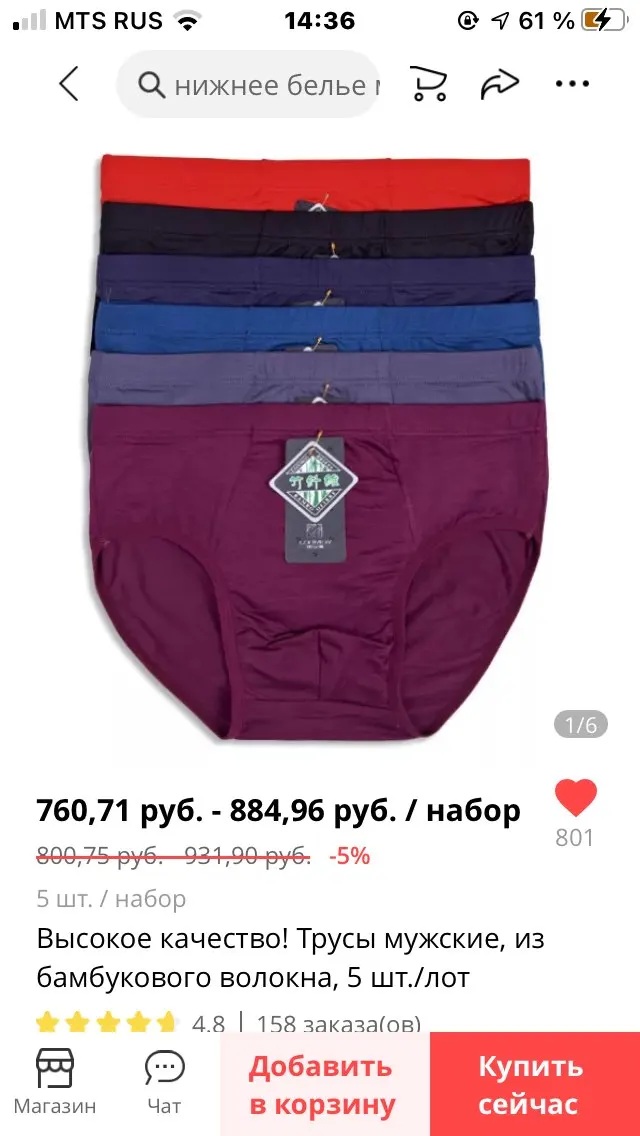Open the Магазин store page
The height and width of the screenshot is (1136, 640).
(x=55, y=1082)
